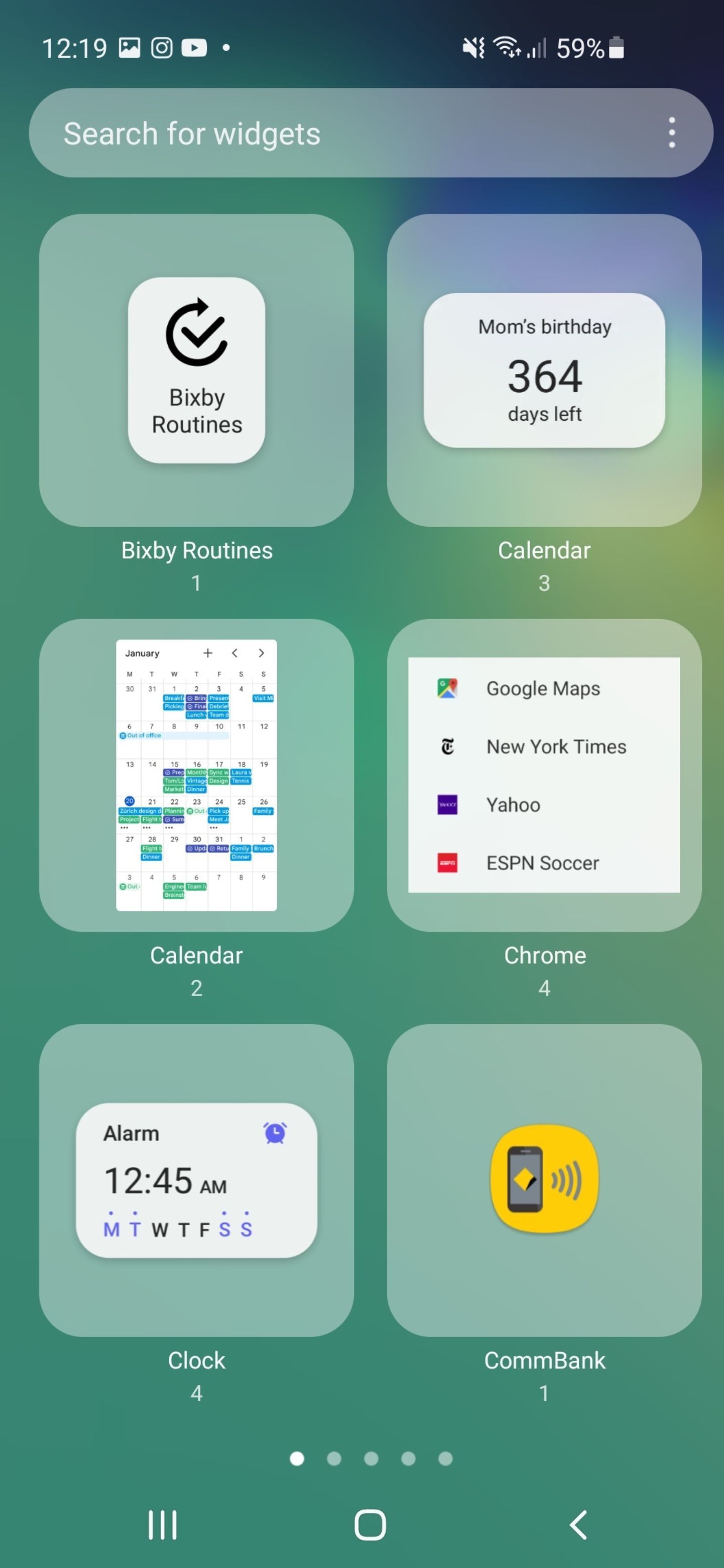
Task: Open the three-dot overflow menu
Action: [671, 133]
